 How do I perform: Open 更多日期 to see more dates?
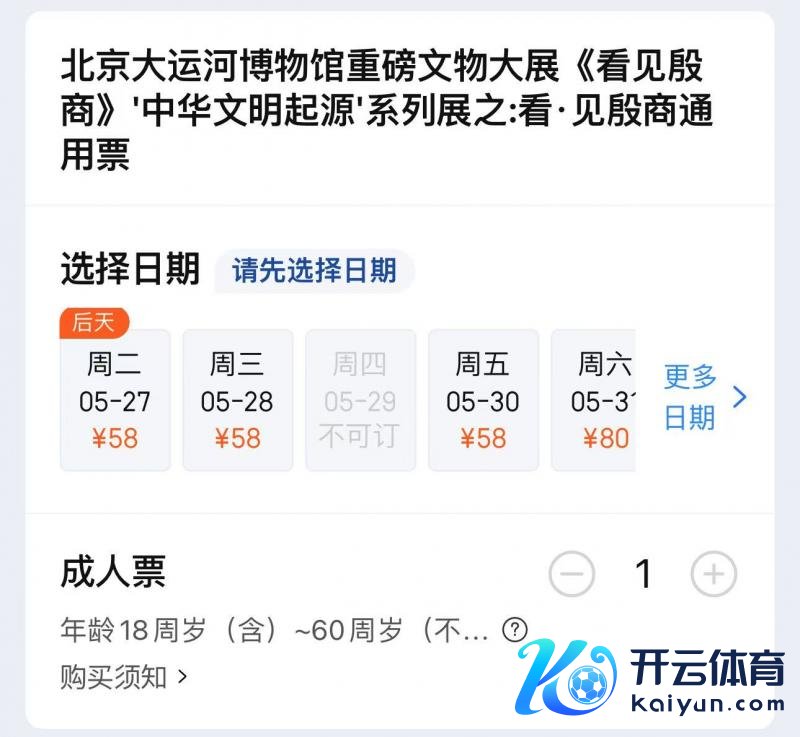[704, 397]
